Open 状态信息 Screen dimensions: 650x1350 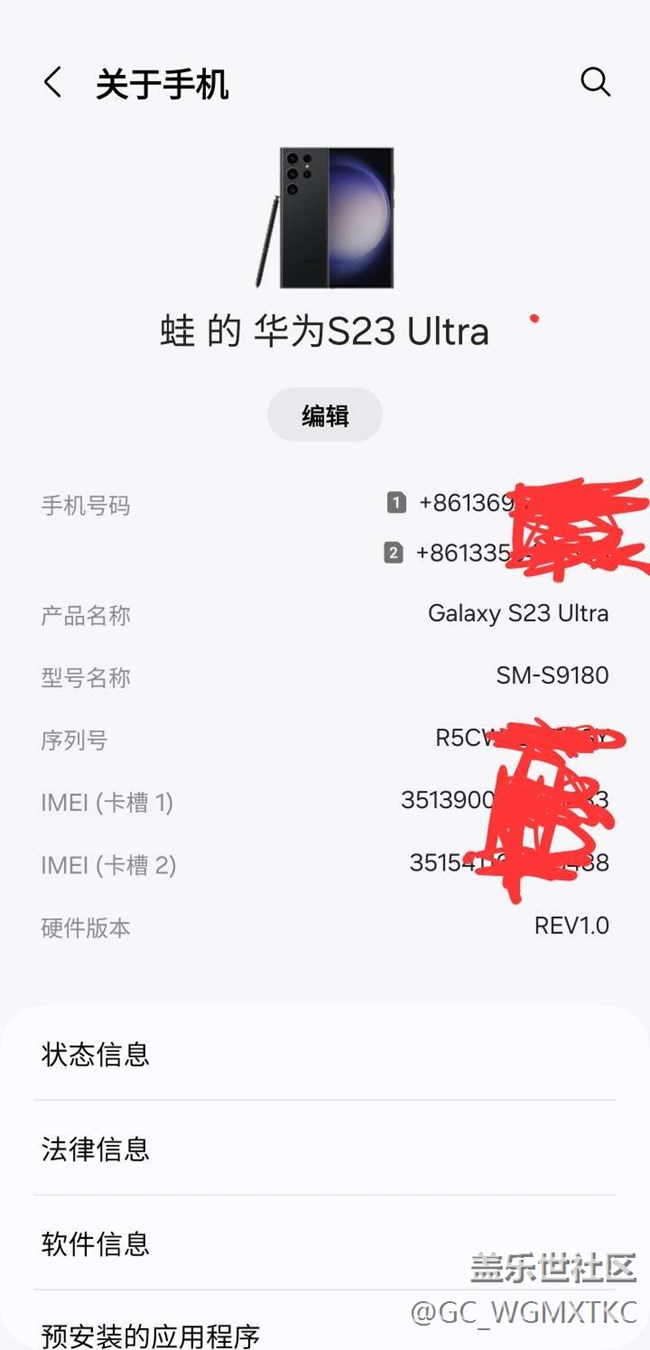click(x=96, y=1054)
